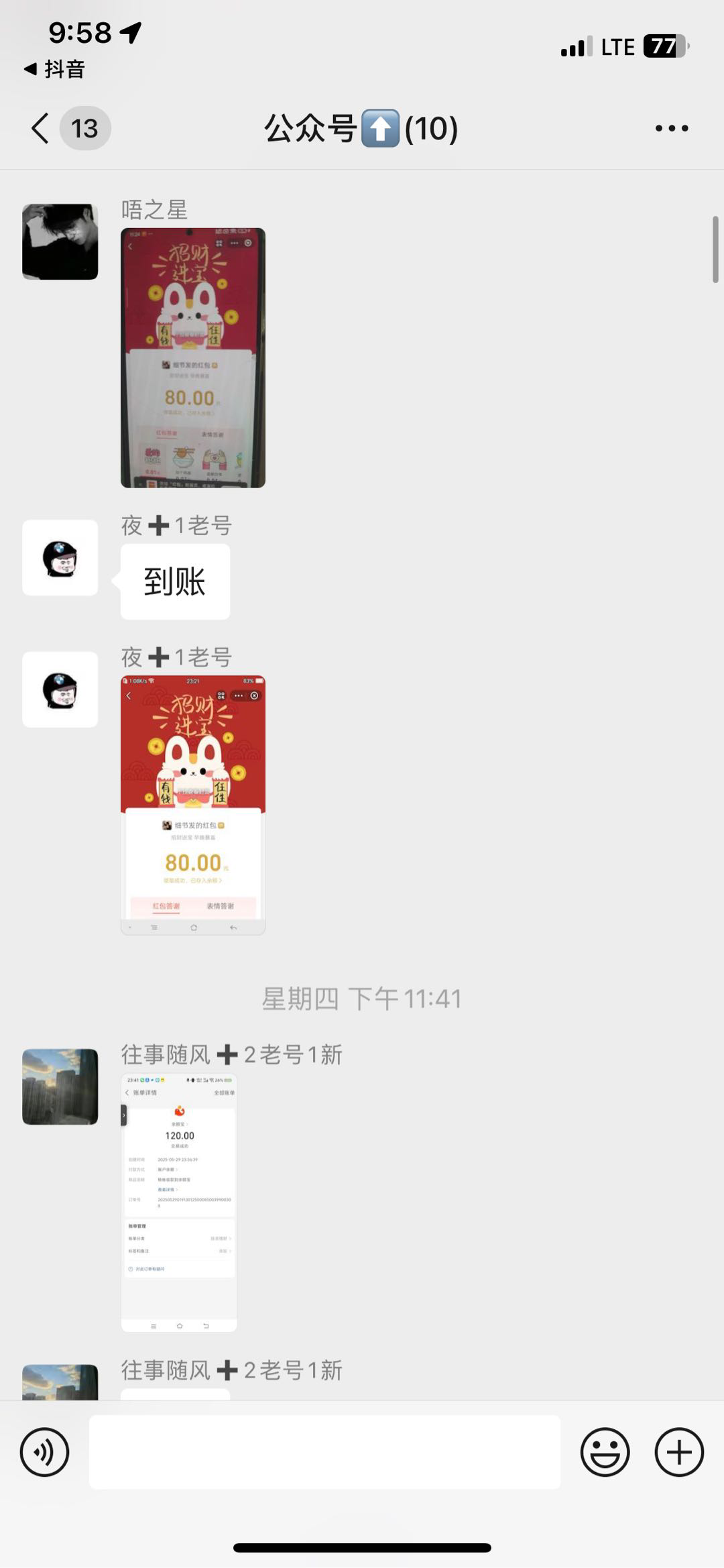Image resolution: width=724 pixels, height=1568 pixels.
Task: Go back to the chat list
Action: click(x=40, y=128)
